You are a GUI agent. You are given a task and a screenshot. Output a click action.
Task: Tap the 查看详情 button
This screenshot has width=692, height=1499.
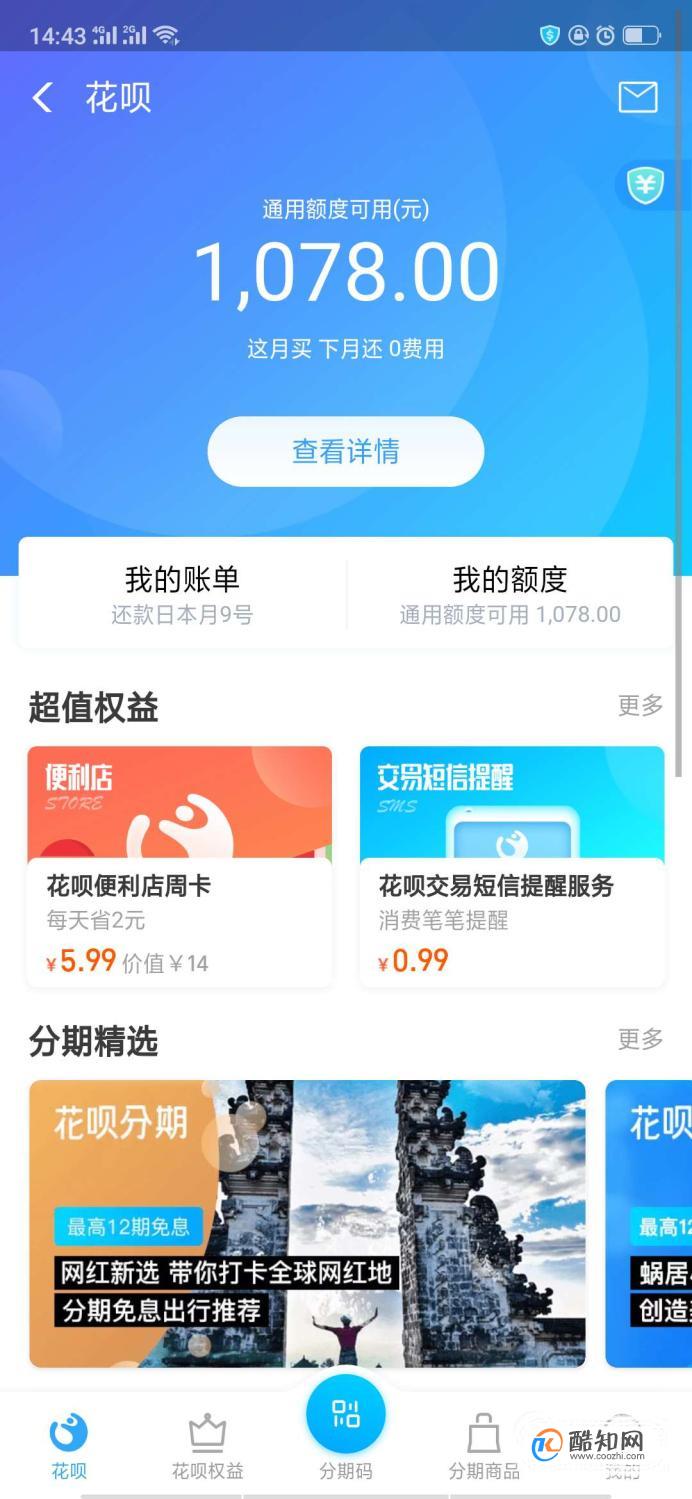pos(346,451)
